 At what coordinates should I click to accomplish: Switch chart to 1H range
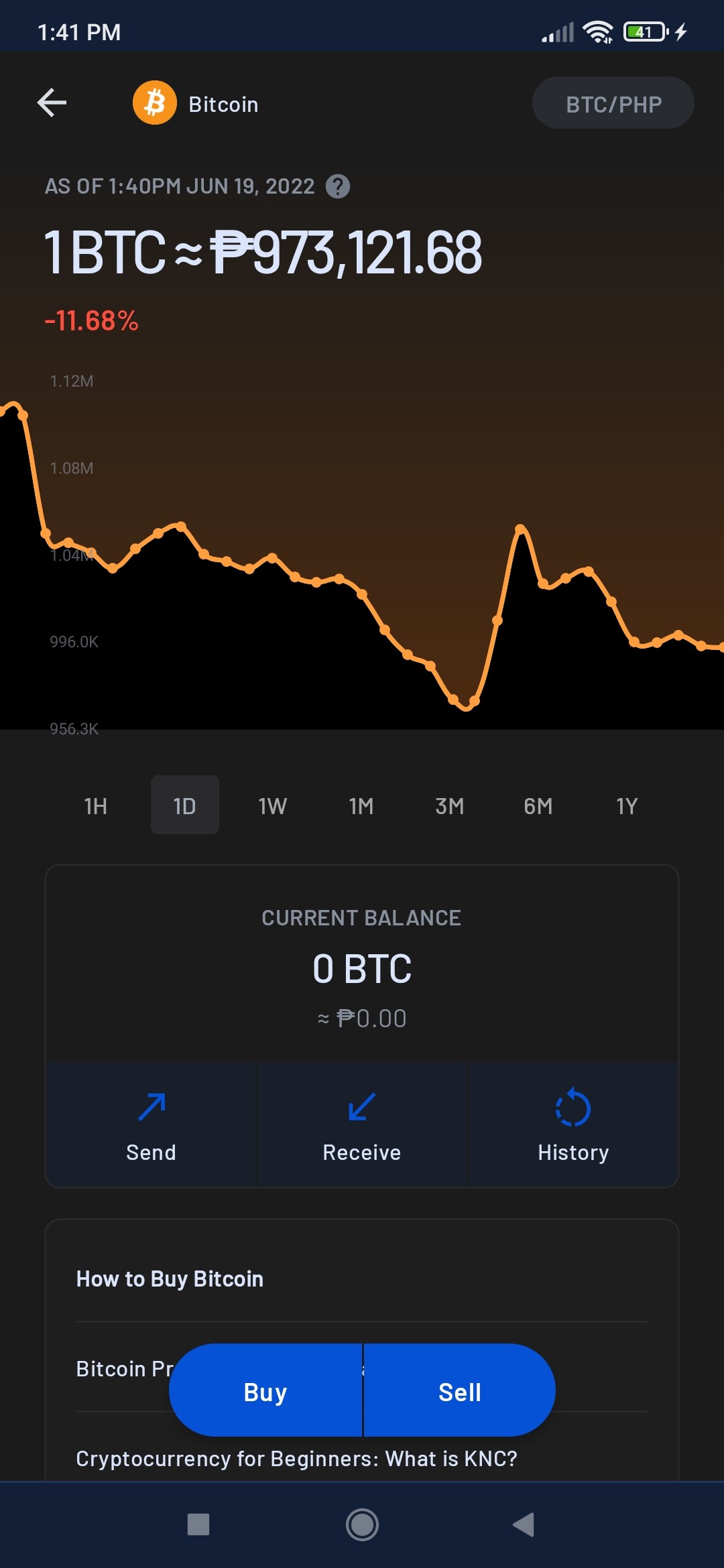pos(96,805)
